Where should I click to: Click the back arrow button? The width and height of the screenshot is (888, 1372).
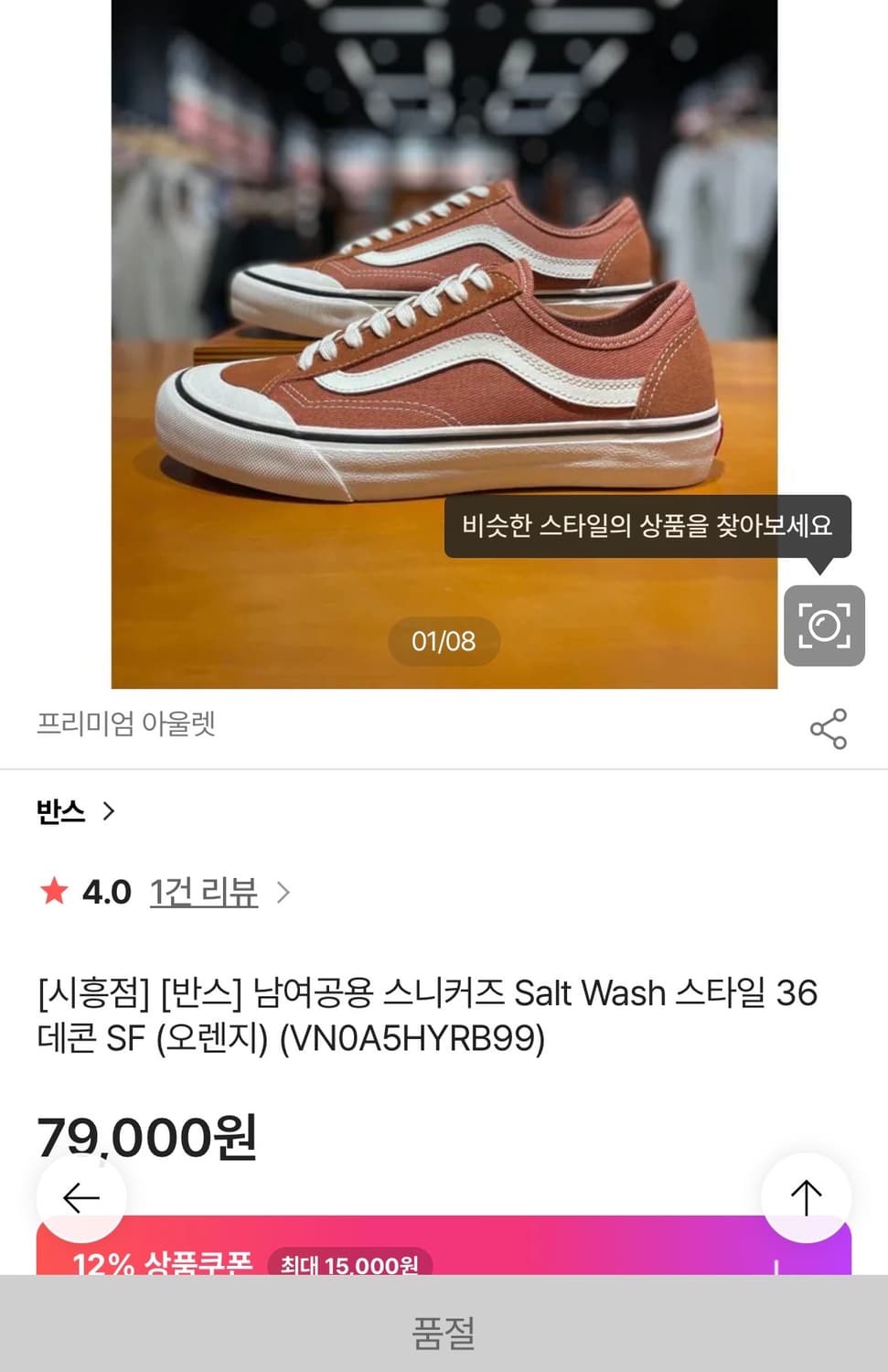click(80, 1197)
